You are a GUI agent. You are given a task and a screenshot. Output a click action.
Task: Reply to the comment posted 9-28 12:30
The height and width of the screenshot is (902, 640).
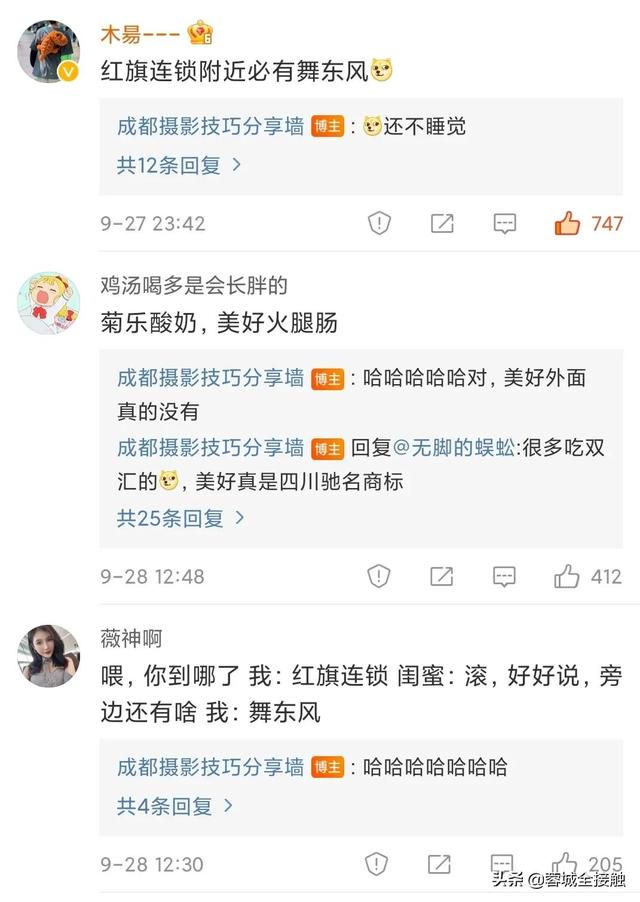tap(505, 863)
